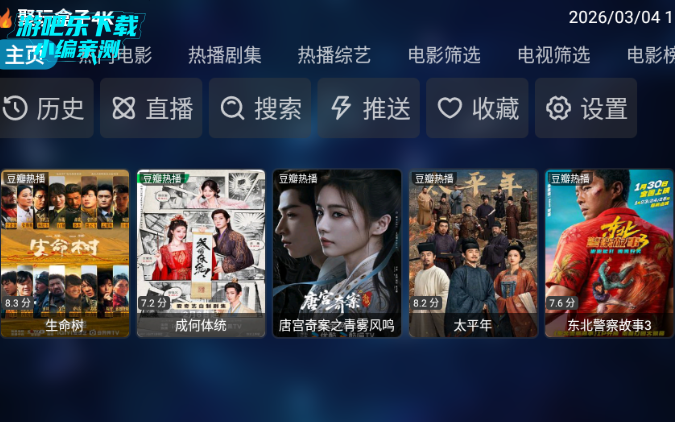This screenshot has width=675, height=422.
Task: Tap the 搜索 search button
Action: coord(261,108)
